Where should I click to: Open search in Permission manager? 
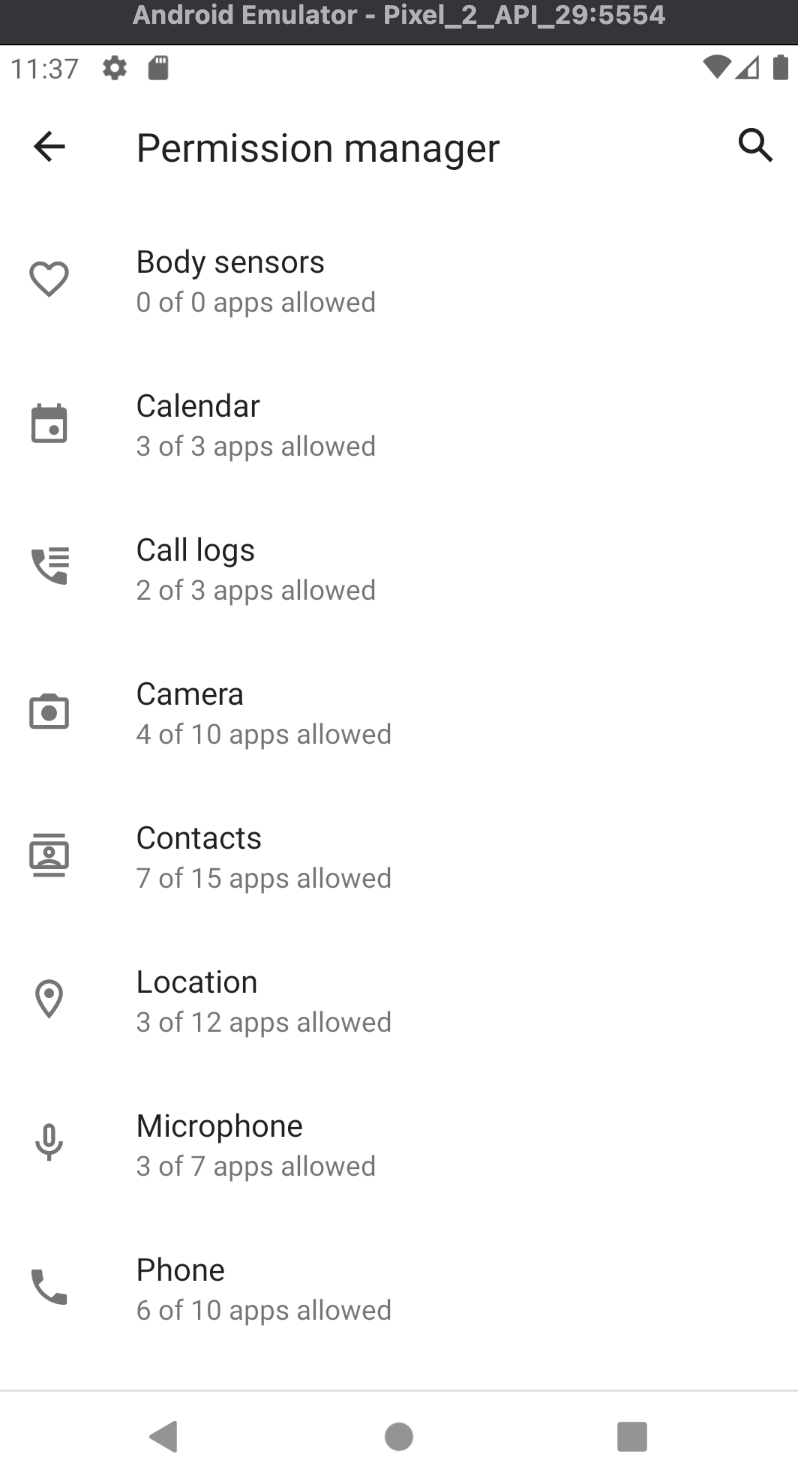coord(755,146)
